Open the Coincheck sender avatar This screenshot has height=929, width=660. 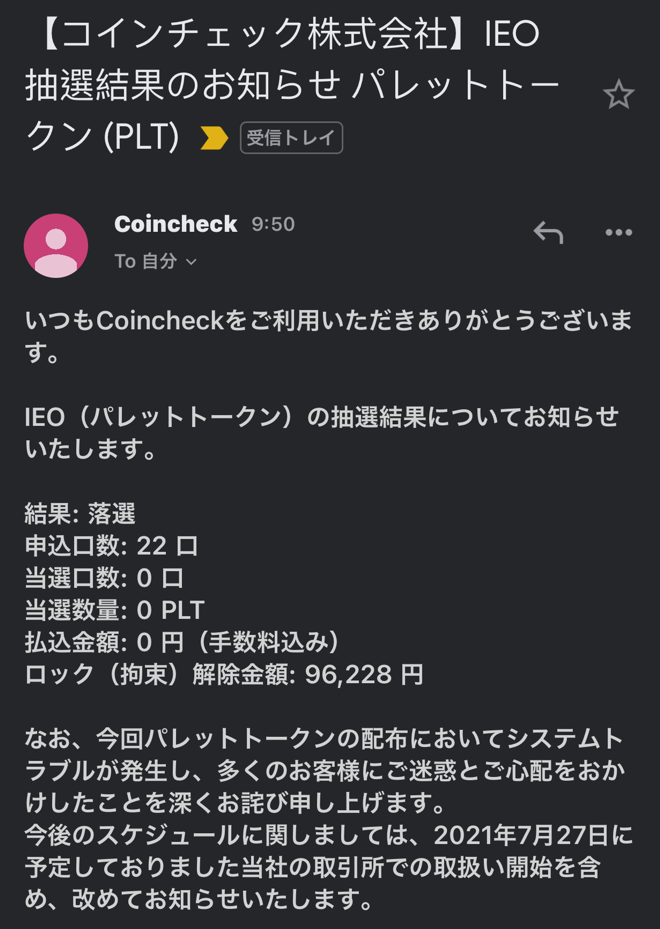tap(56, 245)
